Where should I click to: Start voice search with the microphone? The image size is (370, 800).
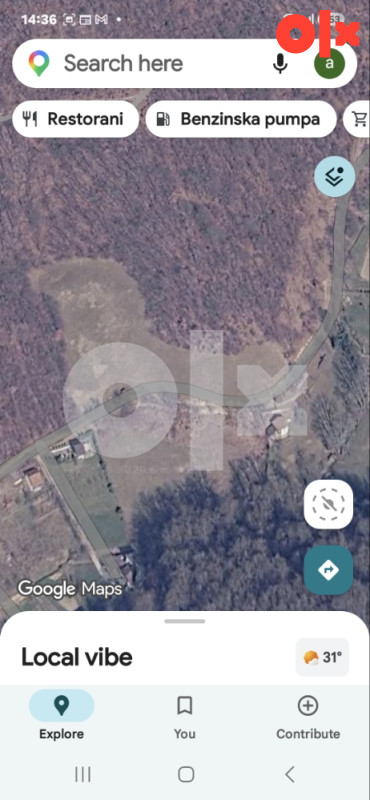click(x=280, y=64)
